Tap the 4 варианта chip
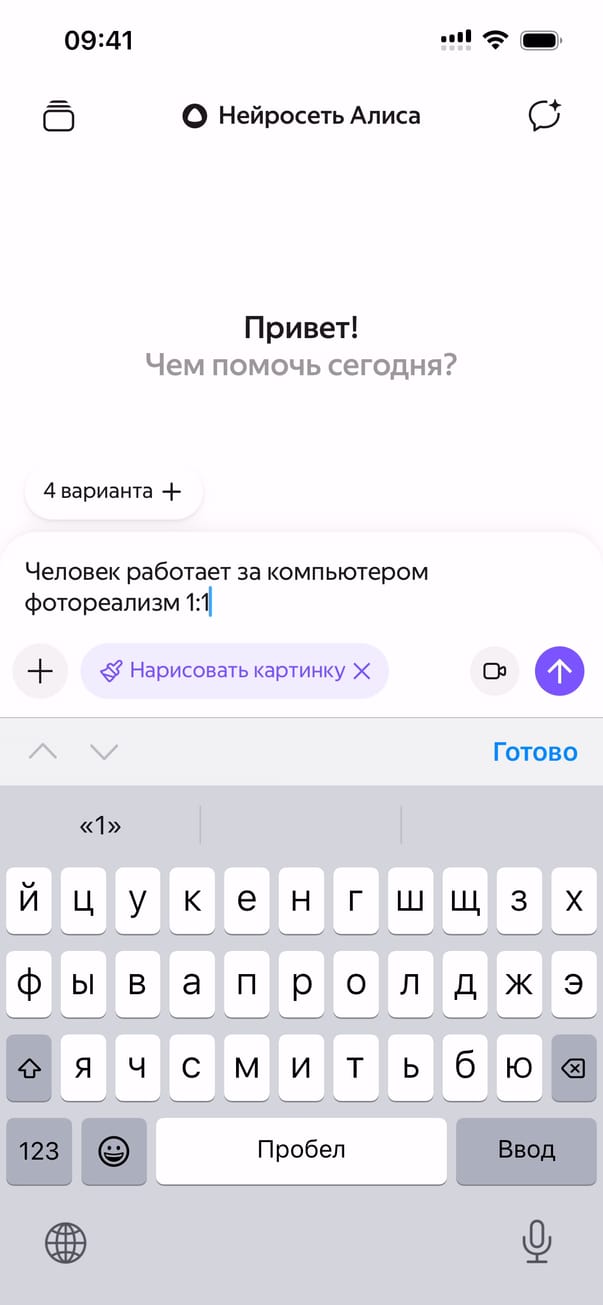The height and width of the screenshot is (1305, 603). coord(113,491)
